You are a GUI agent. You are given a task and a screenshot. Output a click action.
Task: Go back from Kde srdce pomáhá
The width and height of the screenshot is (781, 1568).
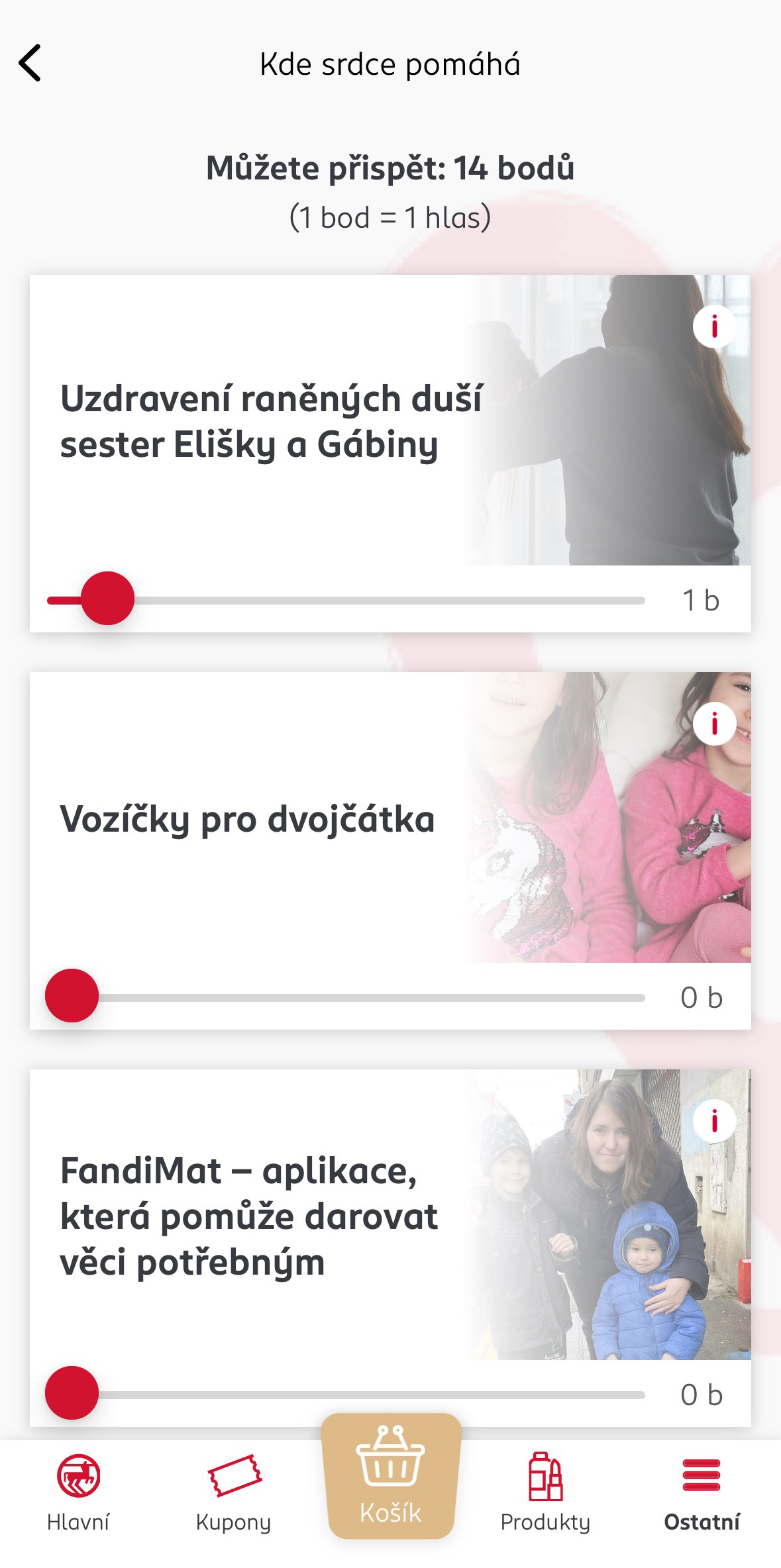click(30, 64)
